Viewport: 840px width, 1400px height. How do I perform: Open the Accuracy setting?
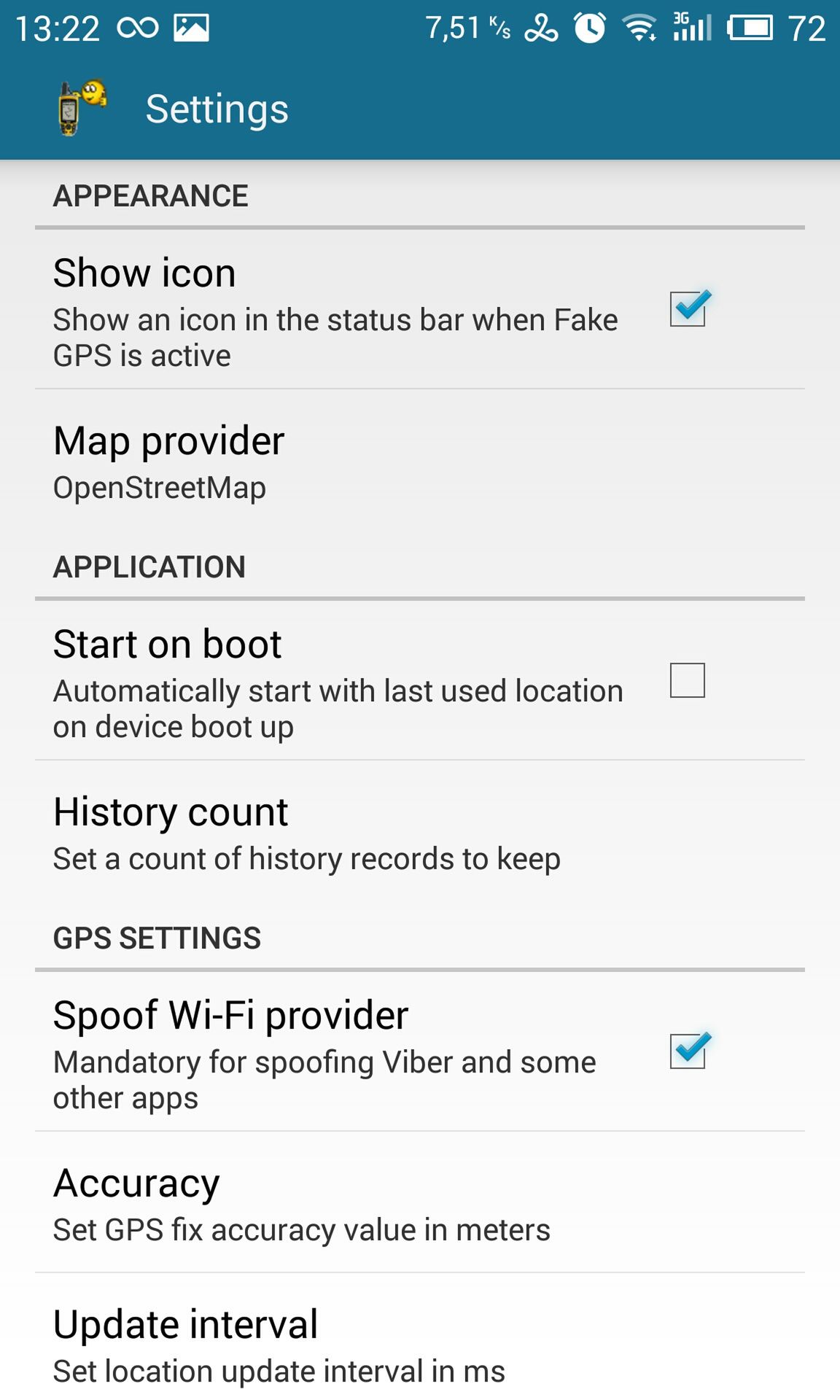420,1202
